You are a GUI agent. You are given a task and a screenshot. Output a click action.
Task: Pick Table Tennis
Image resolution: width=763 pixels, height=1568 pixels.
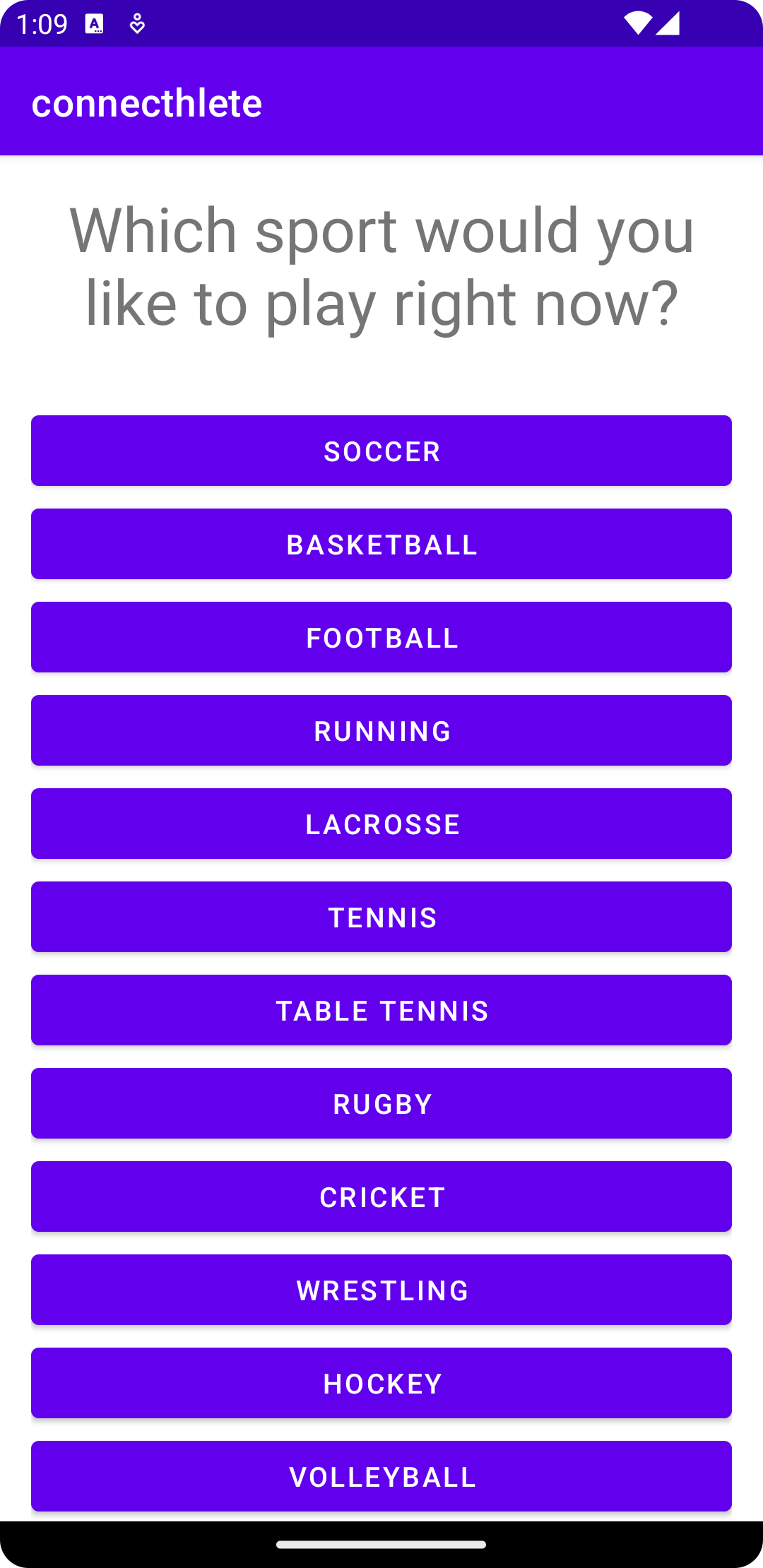click(381, 1010)
